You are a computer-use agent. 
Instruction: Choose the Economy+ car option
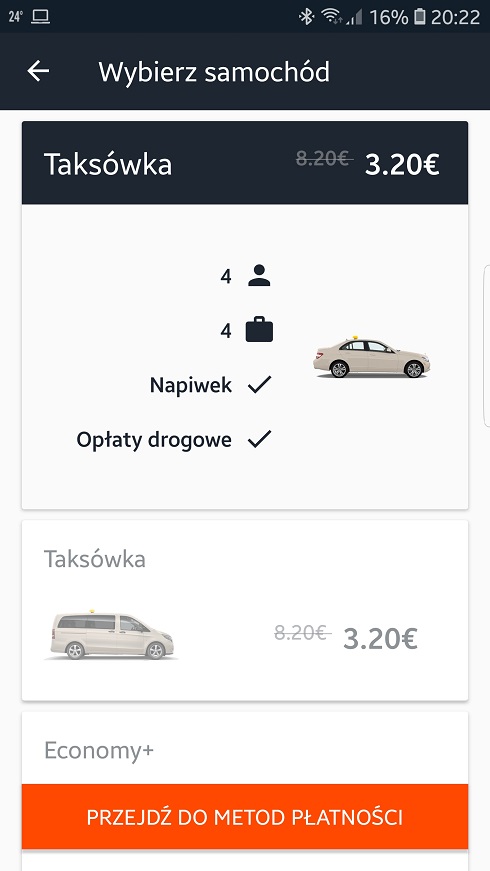point(245,748)
